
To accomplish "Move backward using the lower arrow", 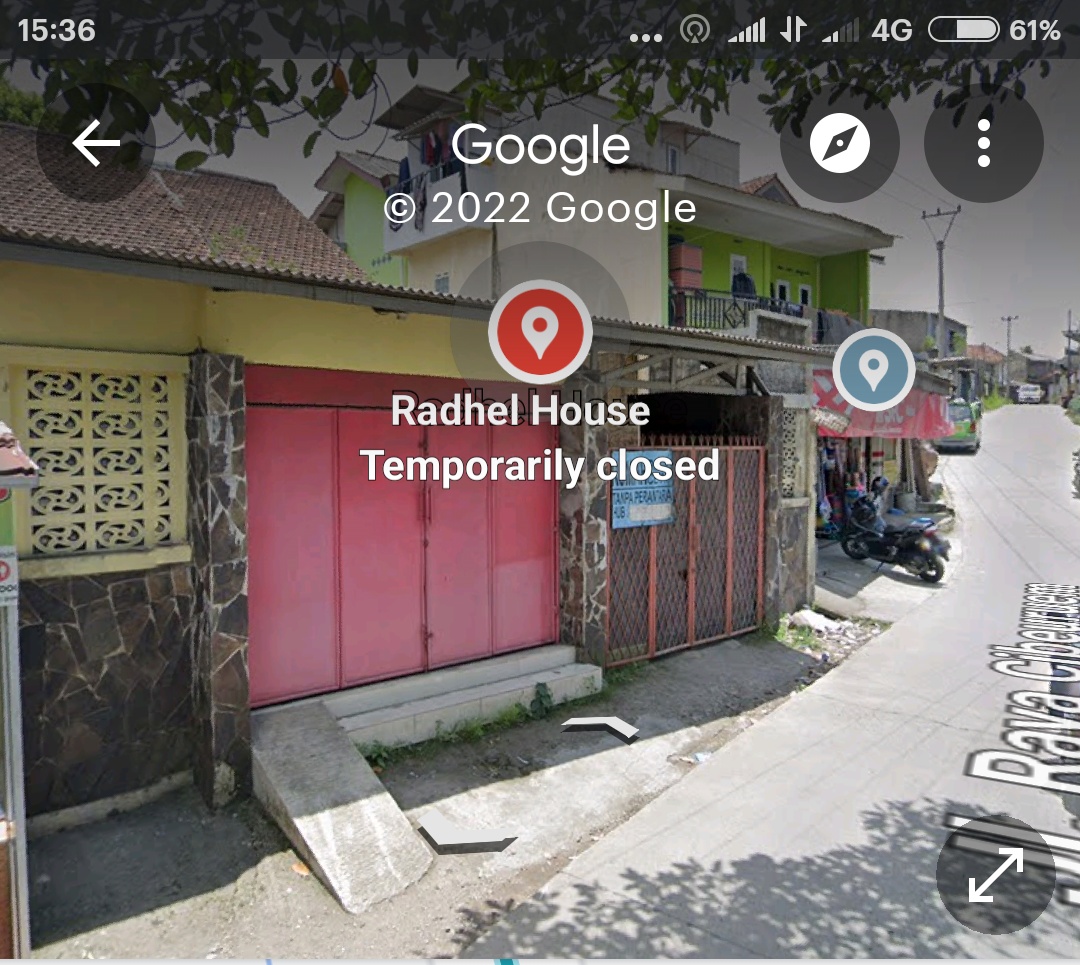I will 467,834.
